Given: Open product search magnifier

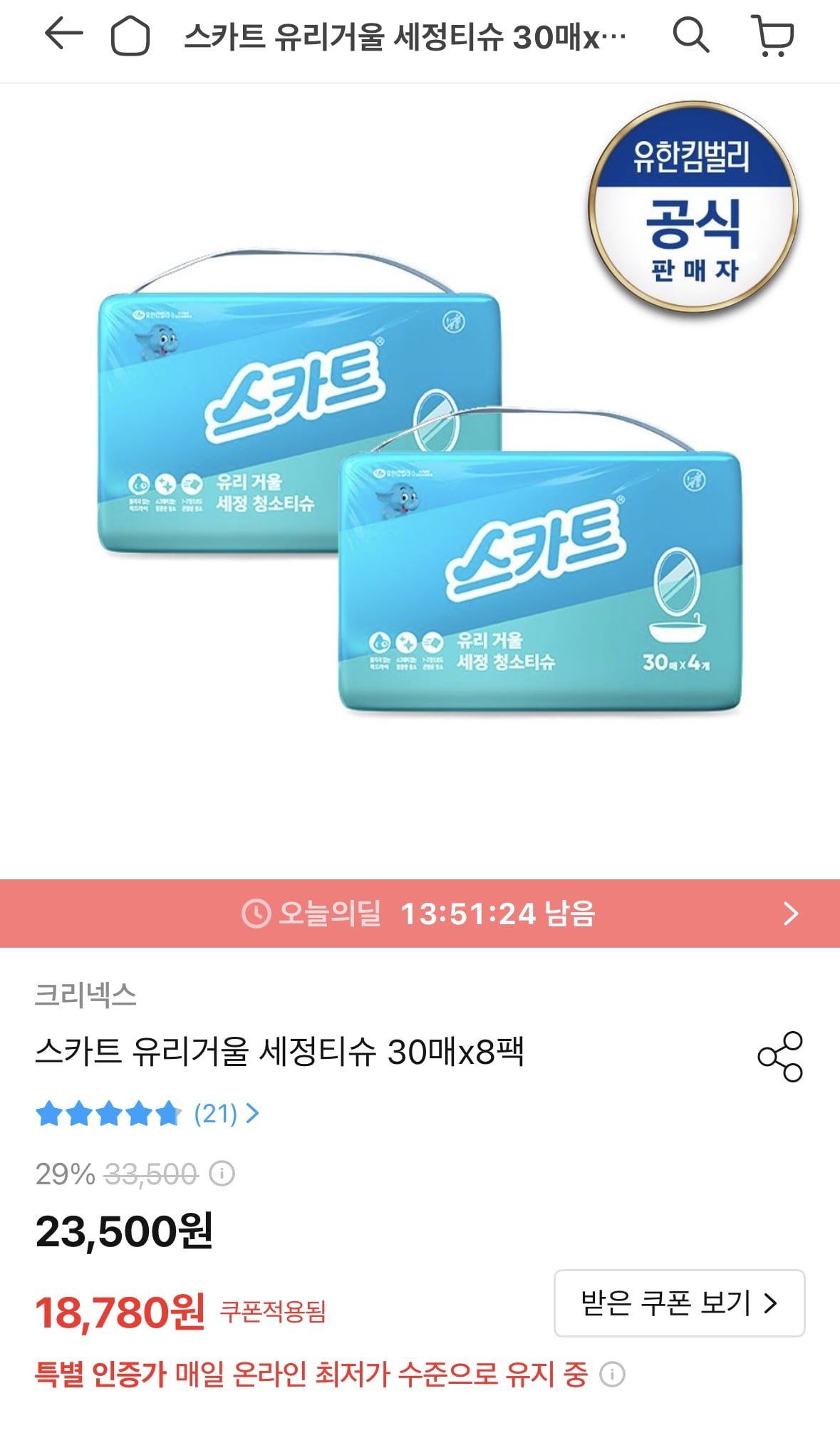Looking at the screenshot, I should coord(690,35).
